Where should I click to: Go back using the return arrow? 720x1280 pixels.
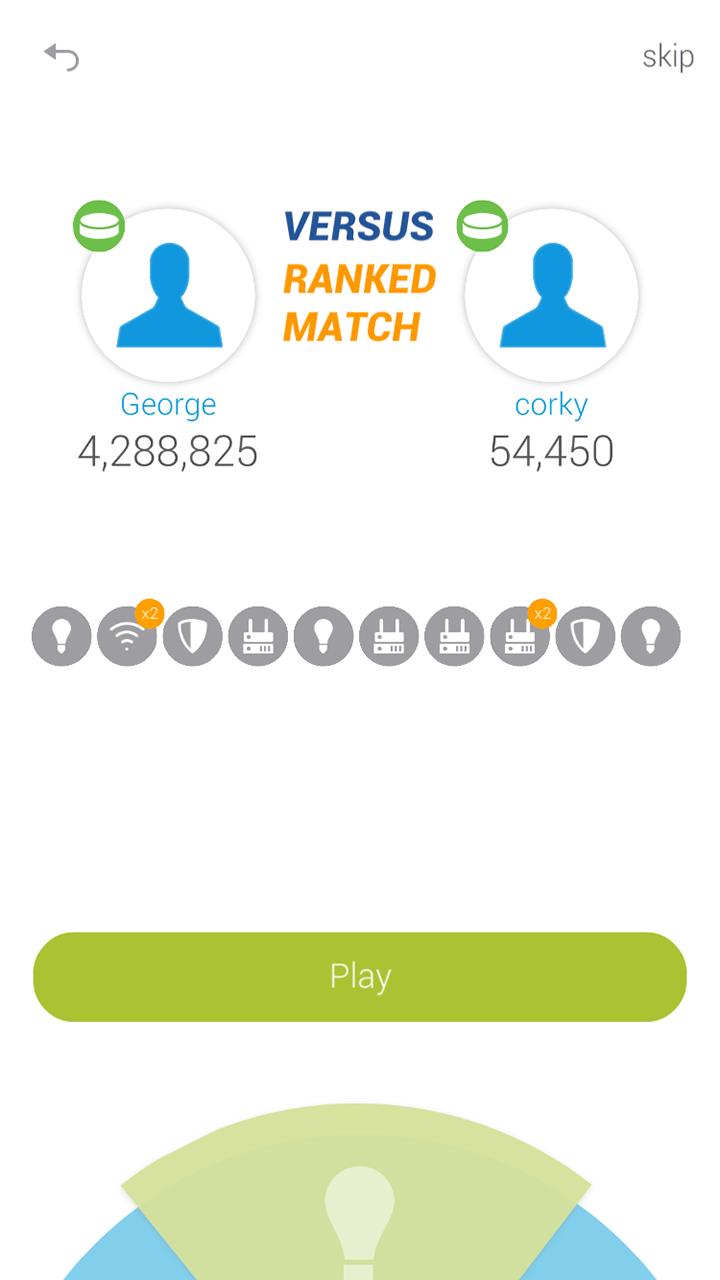tap(61, 57)
